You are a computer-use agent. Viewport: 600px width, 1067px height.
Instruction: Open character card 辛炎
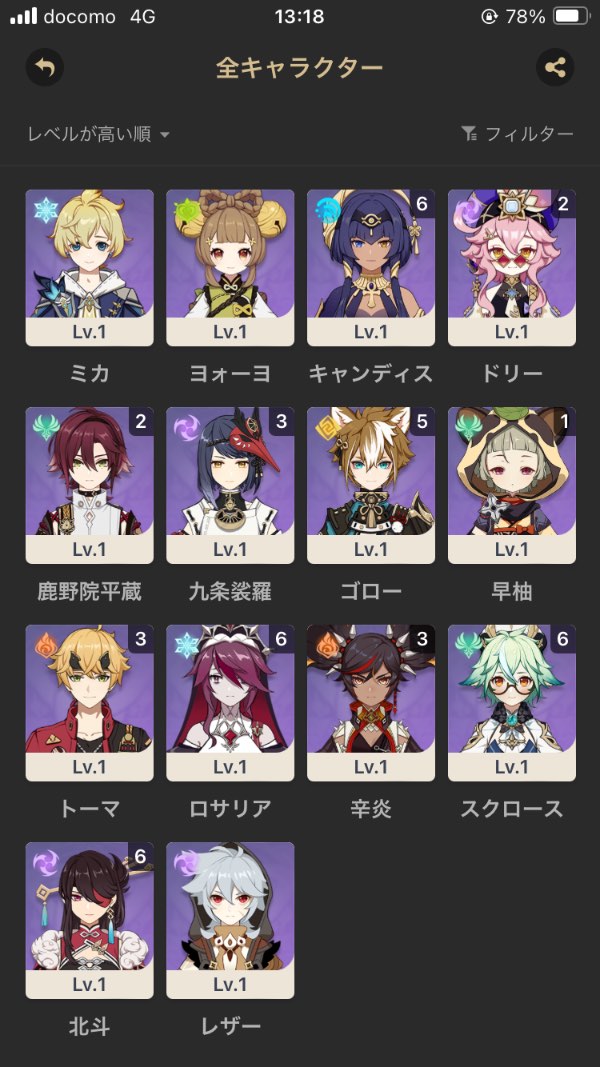coord(371,702)
